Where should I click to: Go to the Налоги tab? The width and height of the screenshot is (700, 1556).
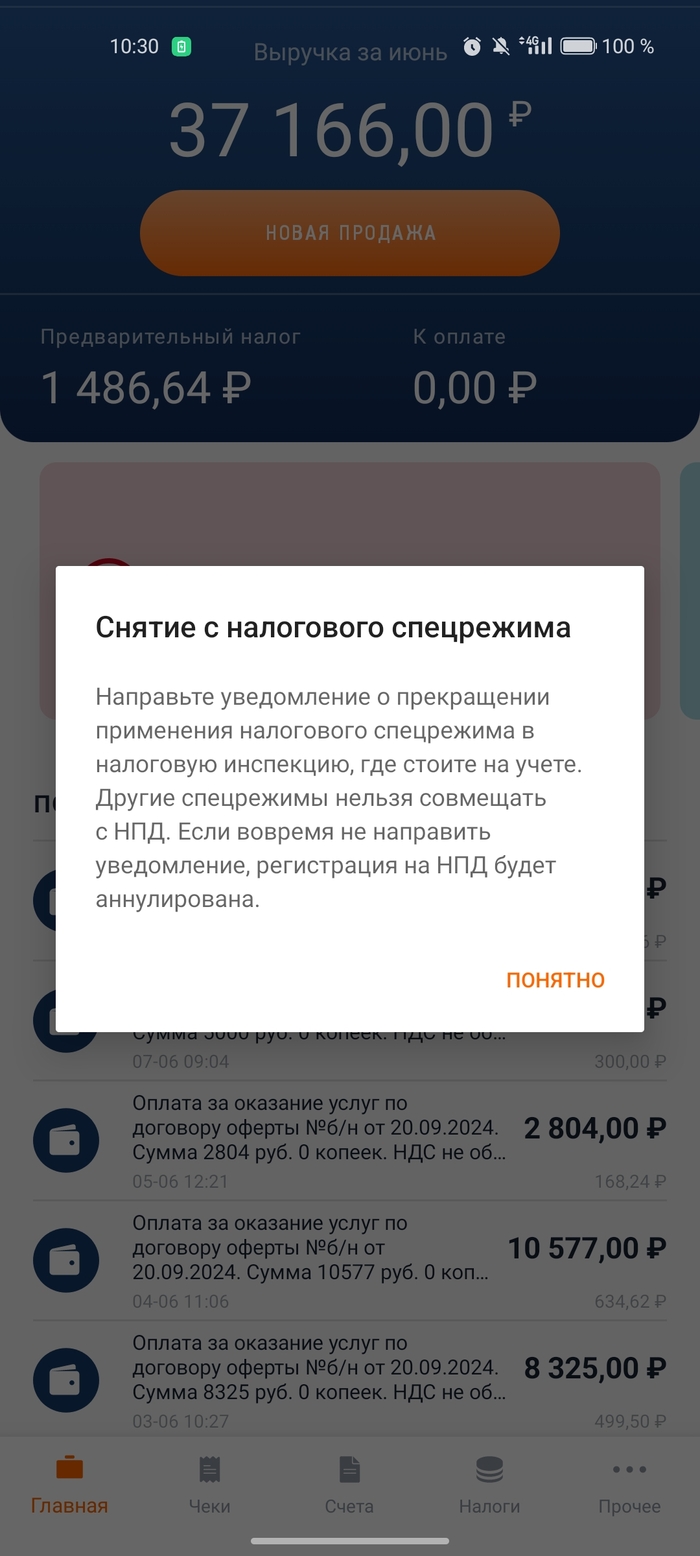coord(489,1485)
